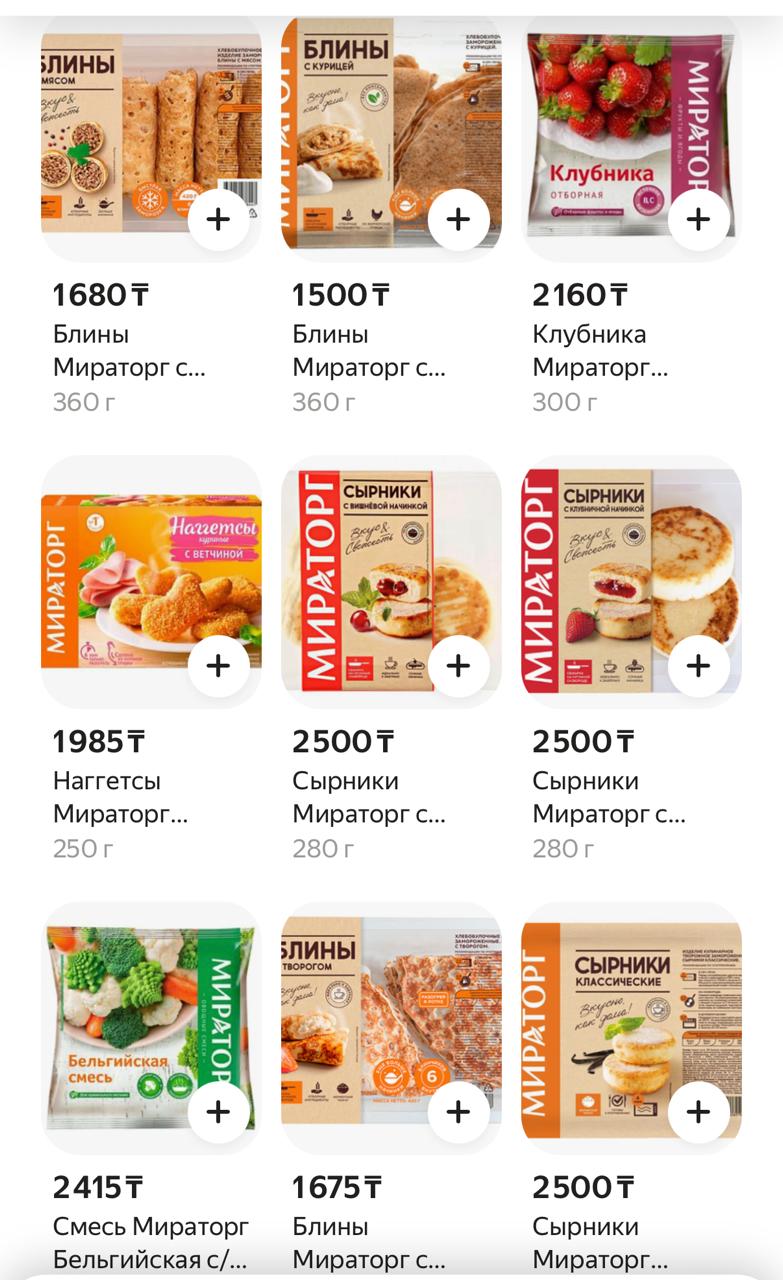
Task: Add the 1680₸ meat bliny to cart
Action: click(x=218, y=219)
